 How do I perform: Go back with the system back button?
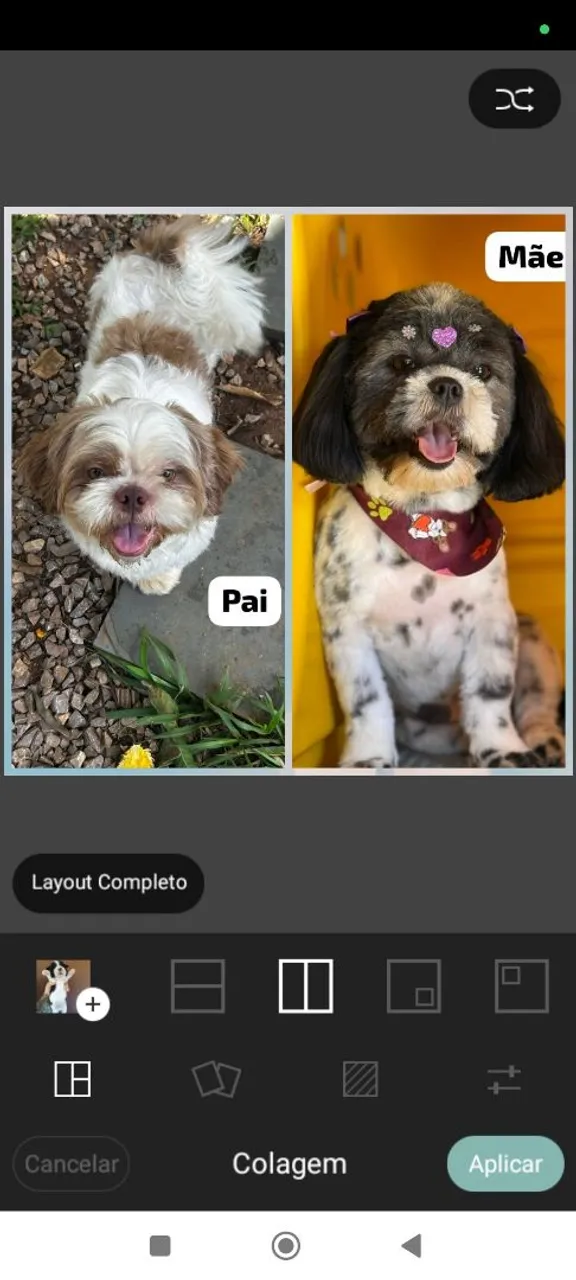tap(411, 1245)
